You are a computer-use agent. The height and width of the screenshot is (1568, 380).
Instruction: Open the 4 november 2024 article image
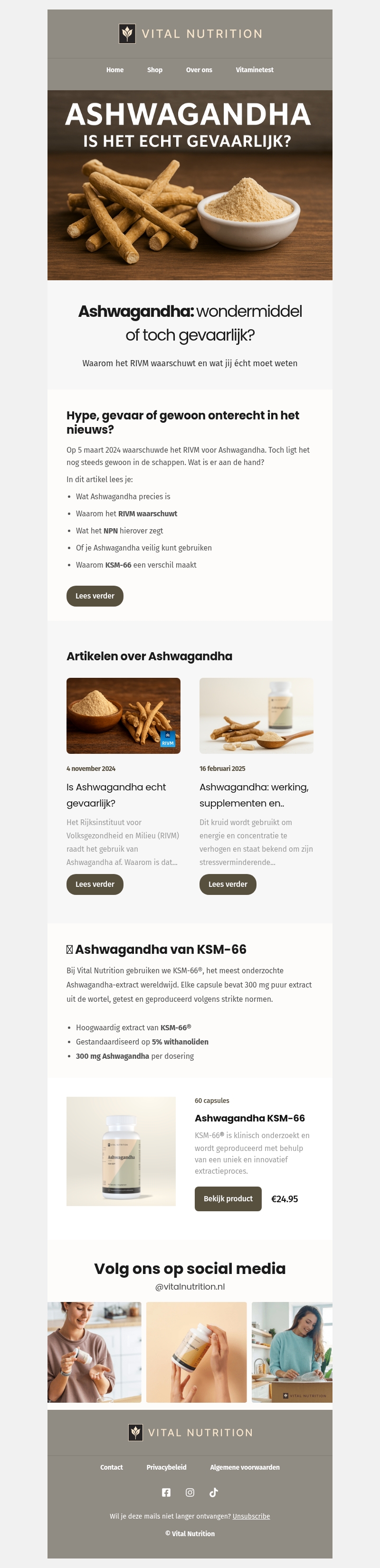coord(123,715)
